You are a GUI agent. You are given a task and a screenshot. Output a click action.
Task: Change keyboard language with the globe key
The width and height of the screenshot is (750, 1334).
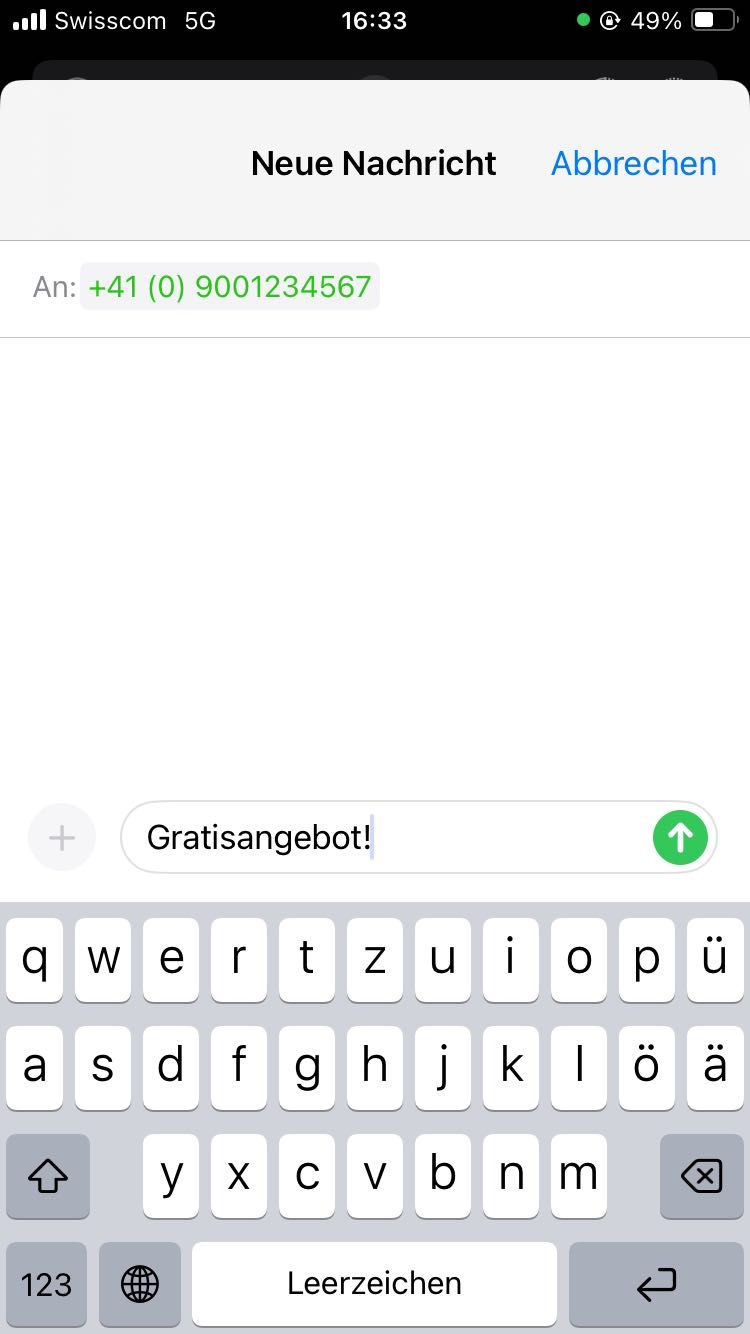point(139,1284)
